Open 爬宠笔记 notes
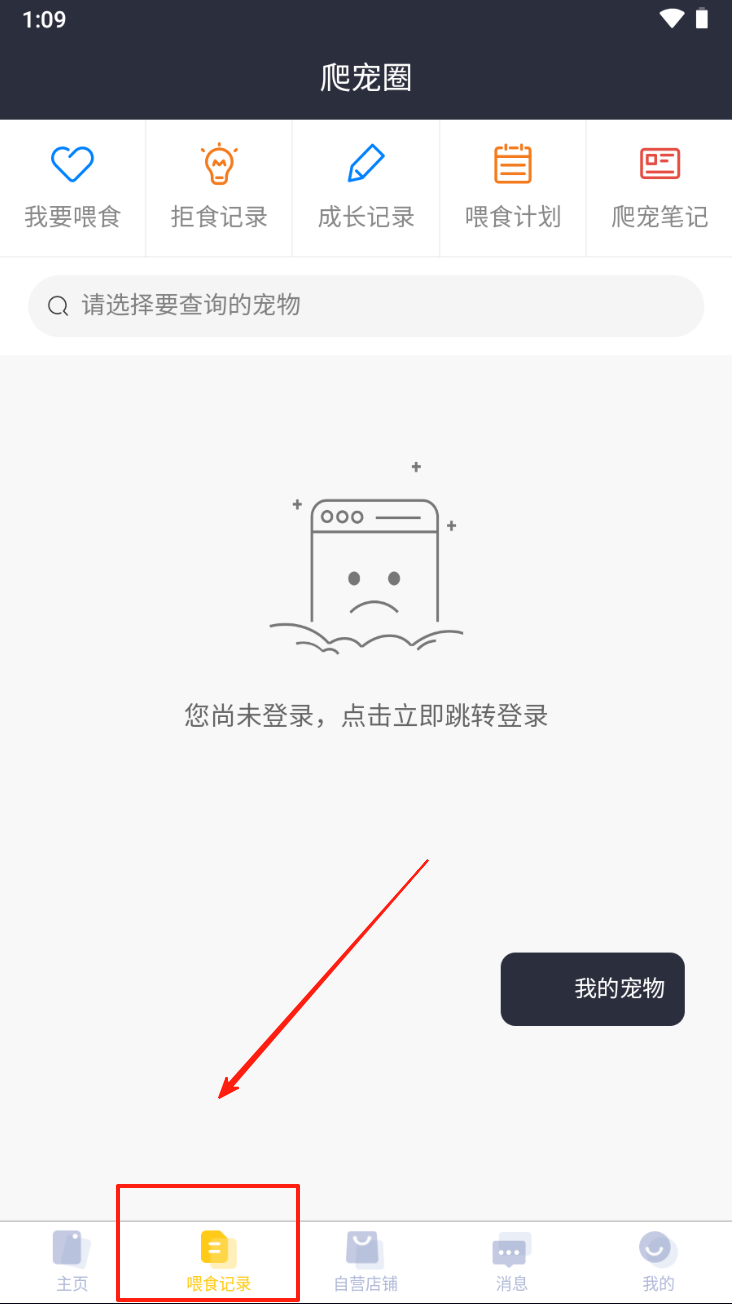 pyautogui.click(x=659, y=188)
